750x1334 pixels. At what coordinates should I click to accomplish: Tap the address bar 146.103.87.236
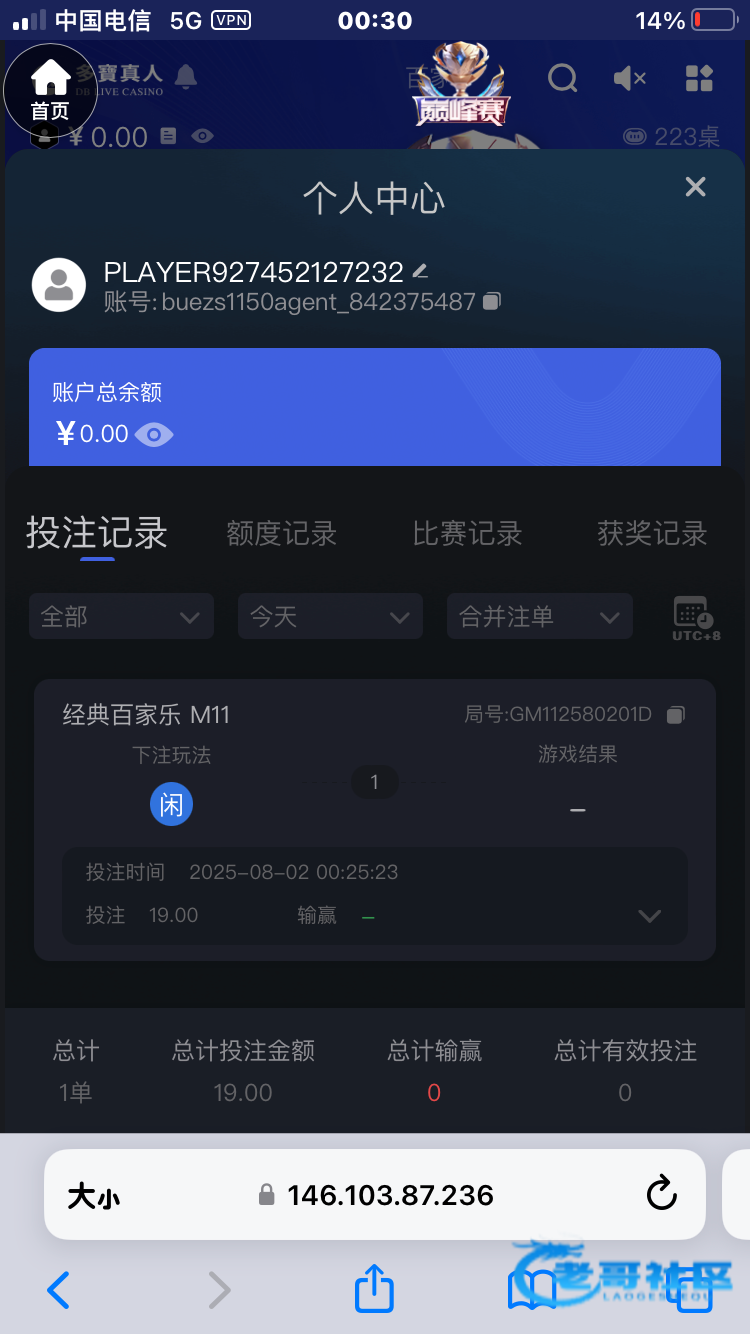tap(390, 1195)
